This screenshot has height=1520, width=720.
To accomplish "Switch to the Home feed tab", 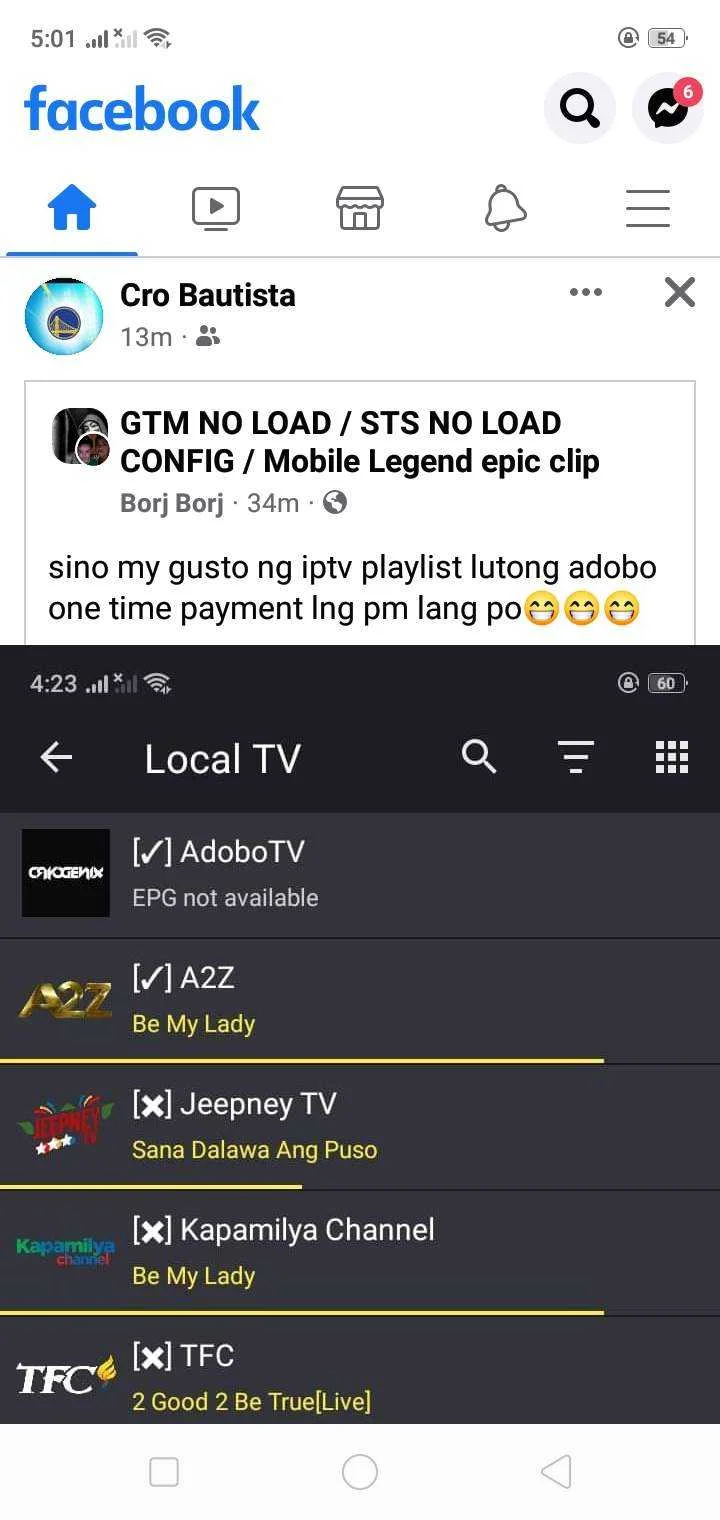I will (x=72, y=209).
